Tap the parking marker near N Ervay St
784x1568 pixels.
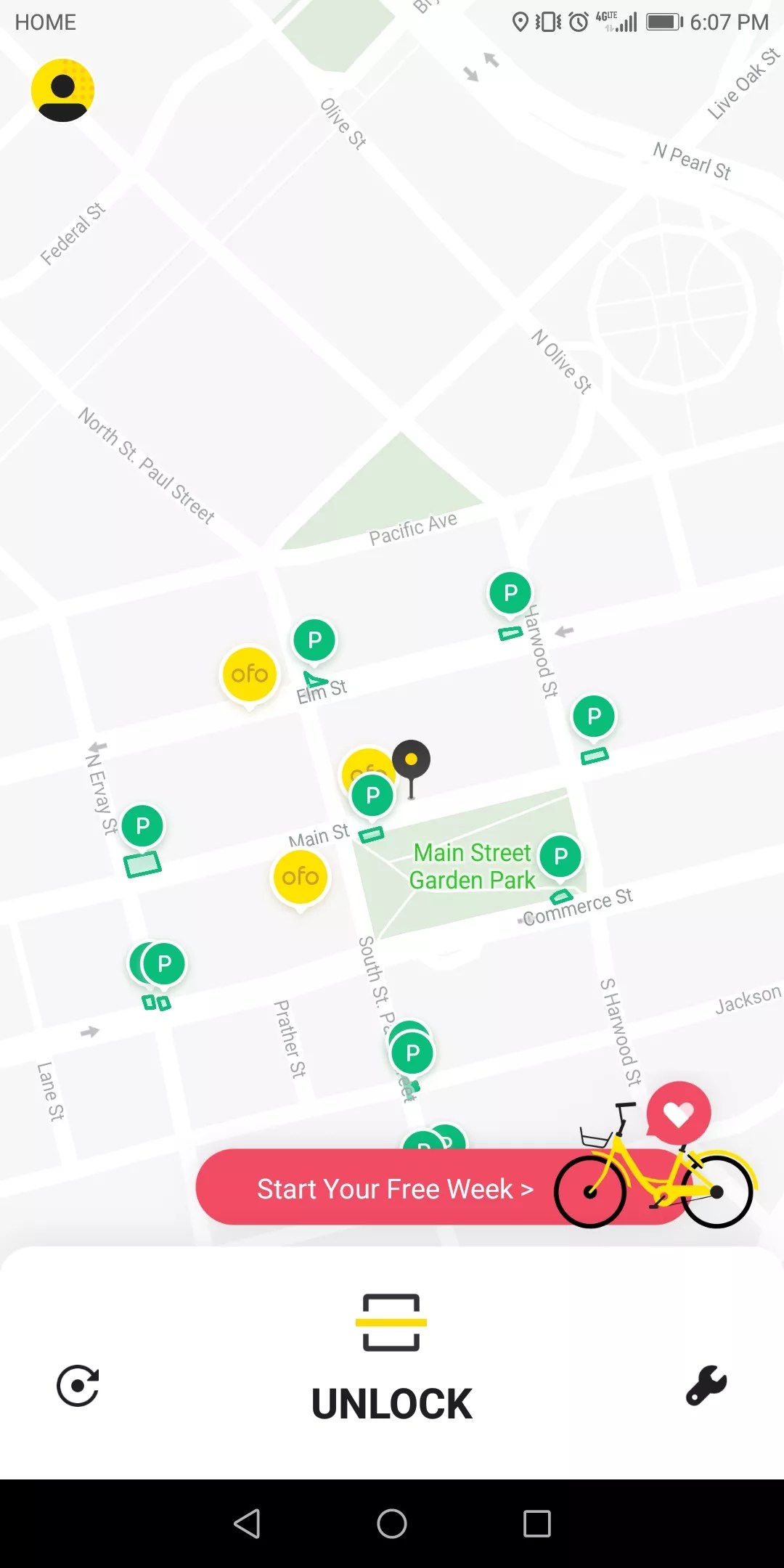tap(142, 826)
